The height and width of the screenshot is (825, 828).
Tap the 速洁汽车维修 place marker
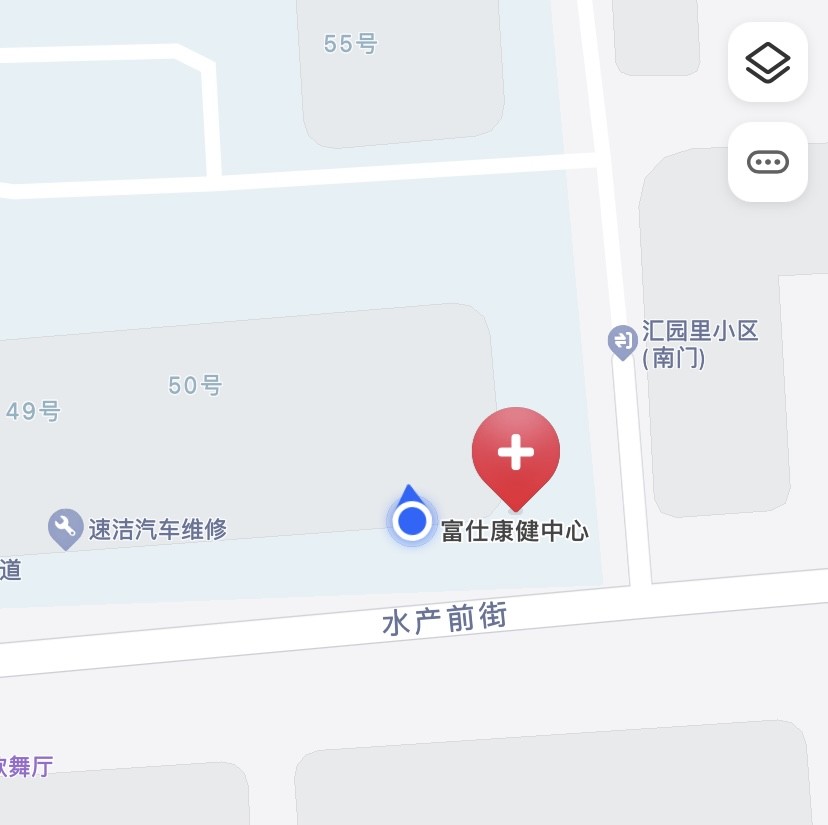click(66, 527)
